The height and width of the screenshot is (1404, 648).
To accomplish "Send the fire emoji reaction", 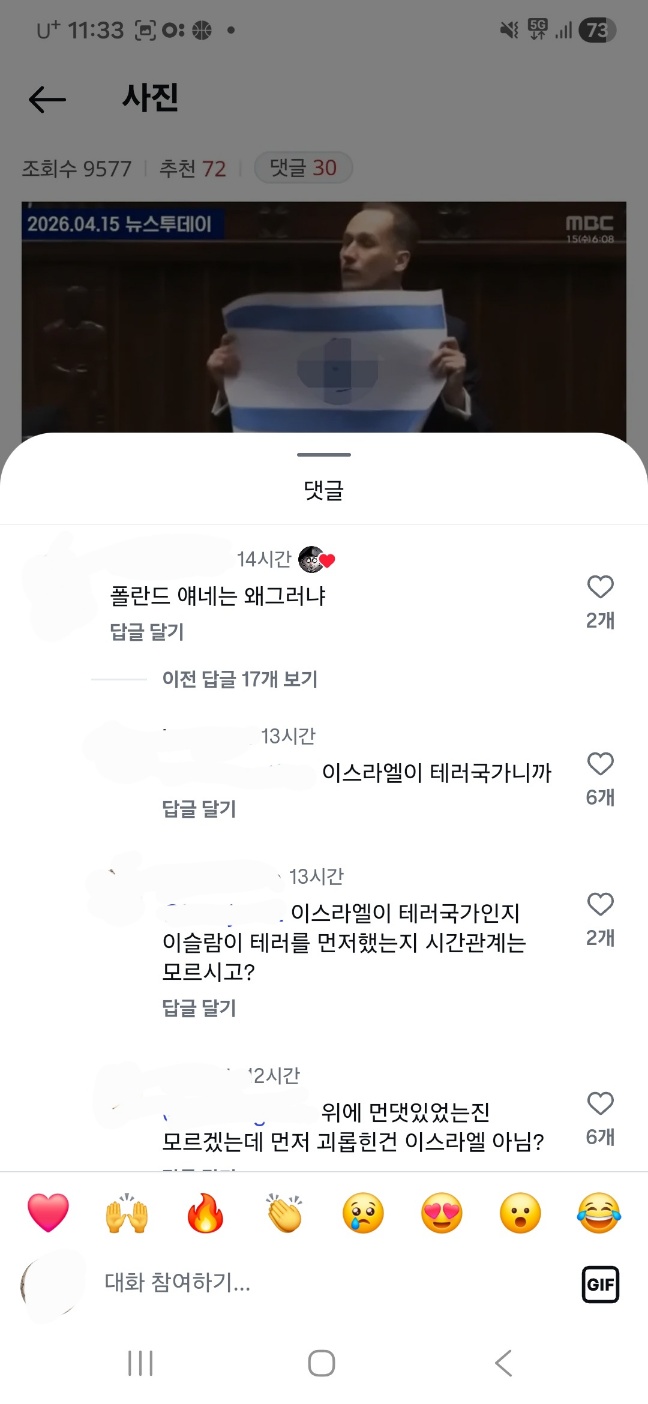I will 206,1213.
